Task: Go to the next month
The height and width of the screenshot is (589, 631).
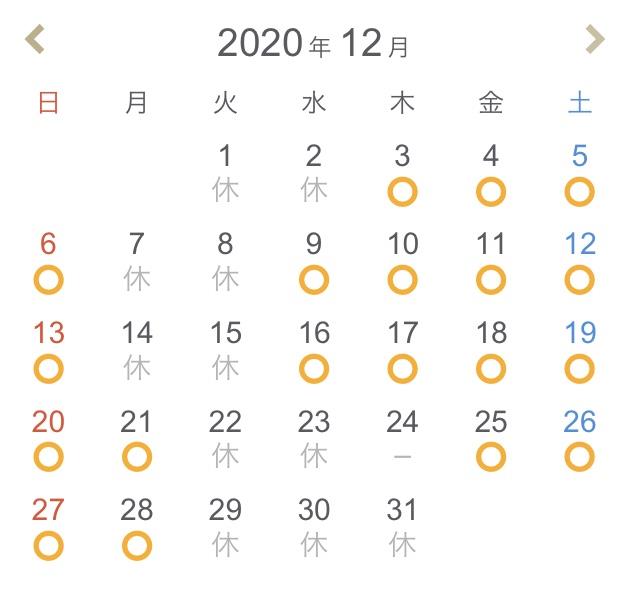Action: tap(595, 41)
